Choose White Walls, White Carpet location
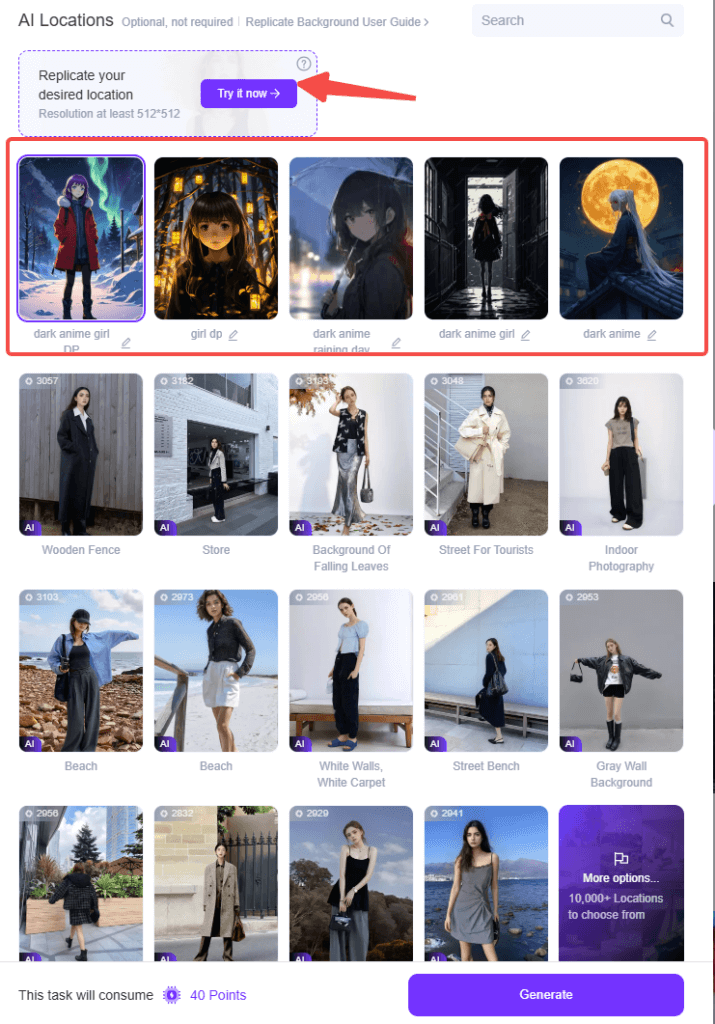The width and height of the screenshot is (715, 1024). (x=351, y=671)
